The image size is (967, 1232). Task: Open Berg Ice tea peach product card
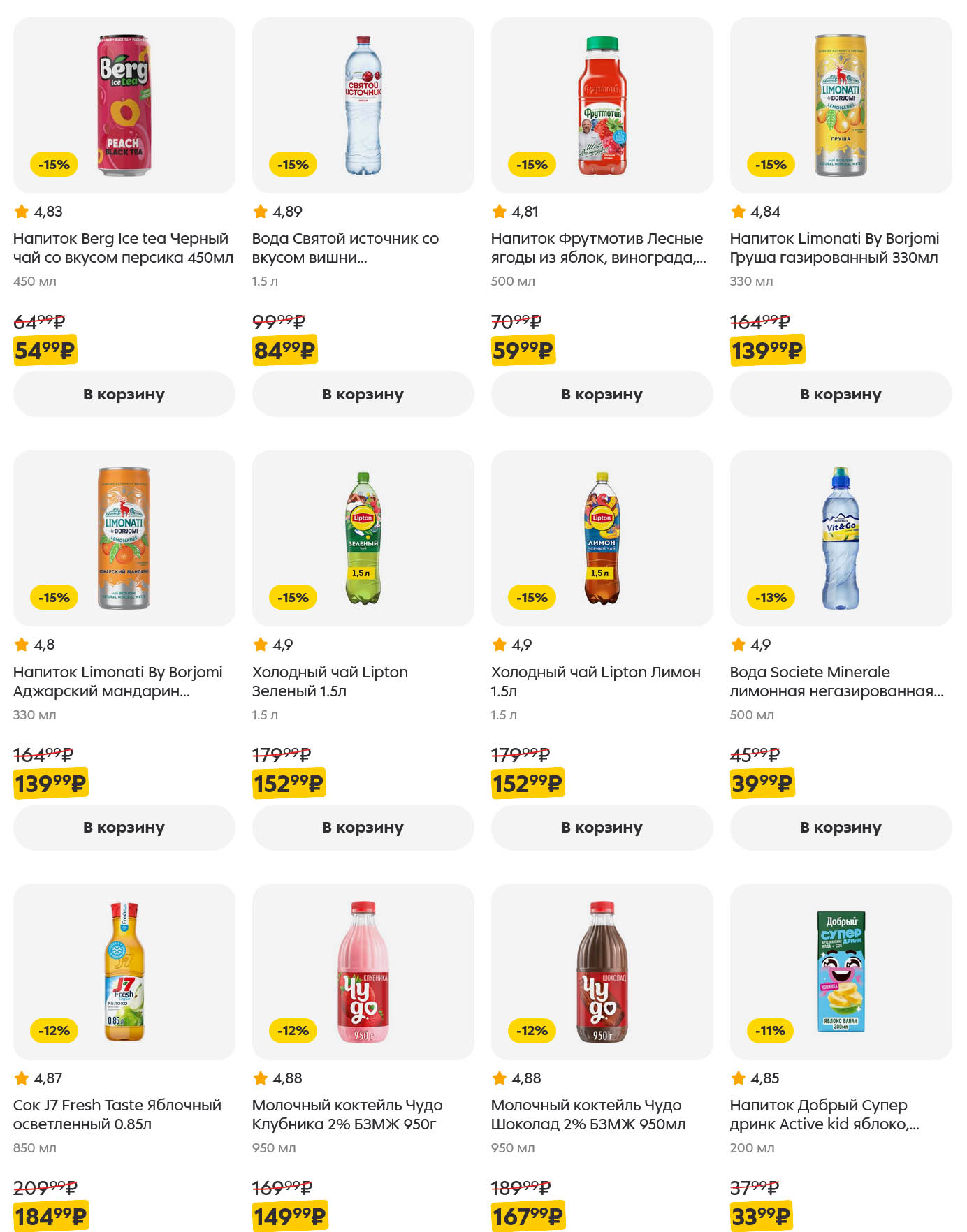point(124,106)
